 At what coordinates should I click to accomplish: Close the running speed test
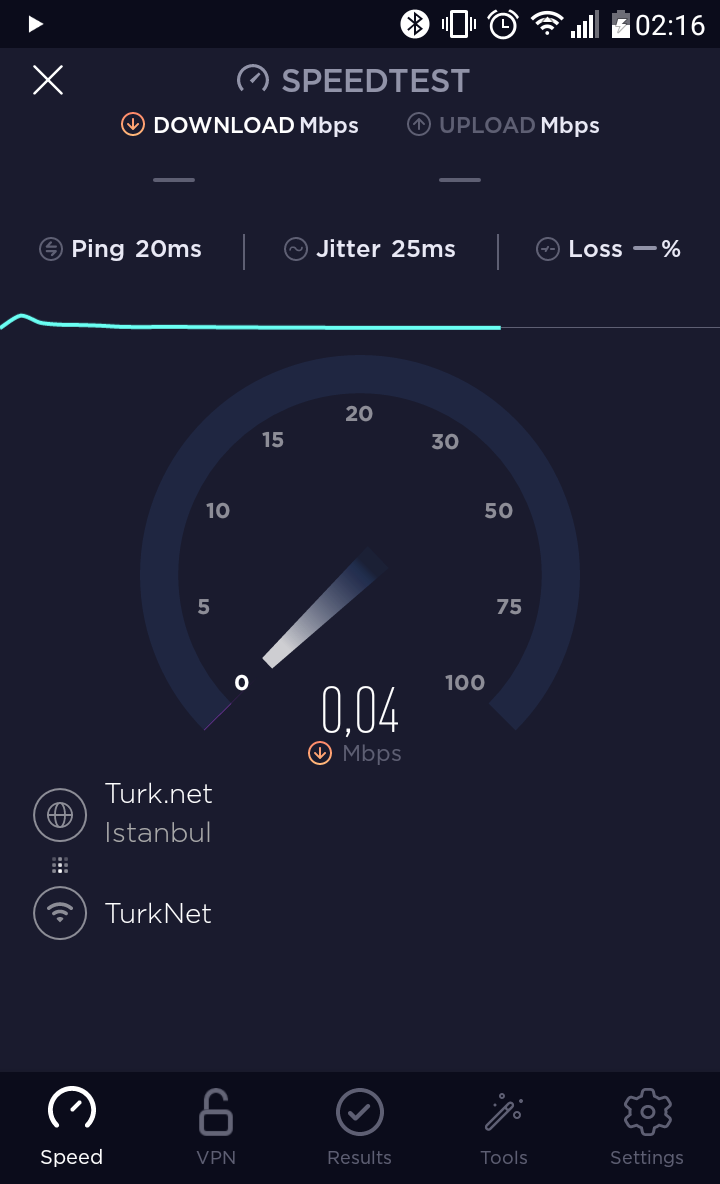click(x=48, y=80)
